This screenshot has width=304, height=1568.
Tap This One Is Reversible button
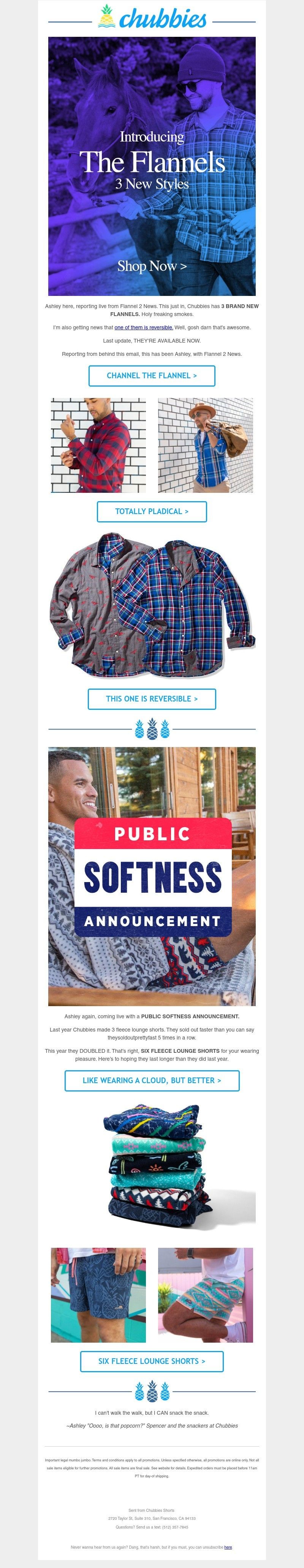pos(152,699)
